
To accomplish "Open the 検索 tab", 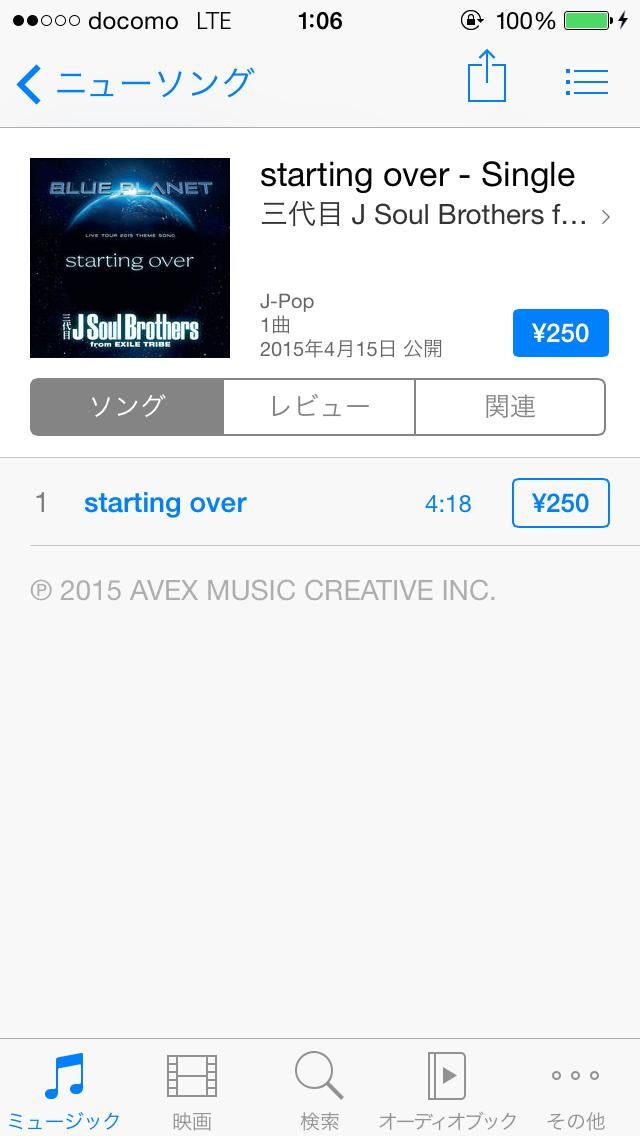I will tap(320, 1089).
